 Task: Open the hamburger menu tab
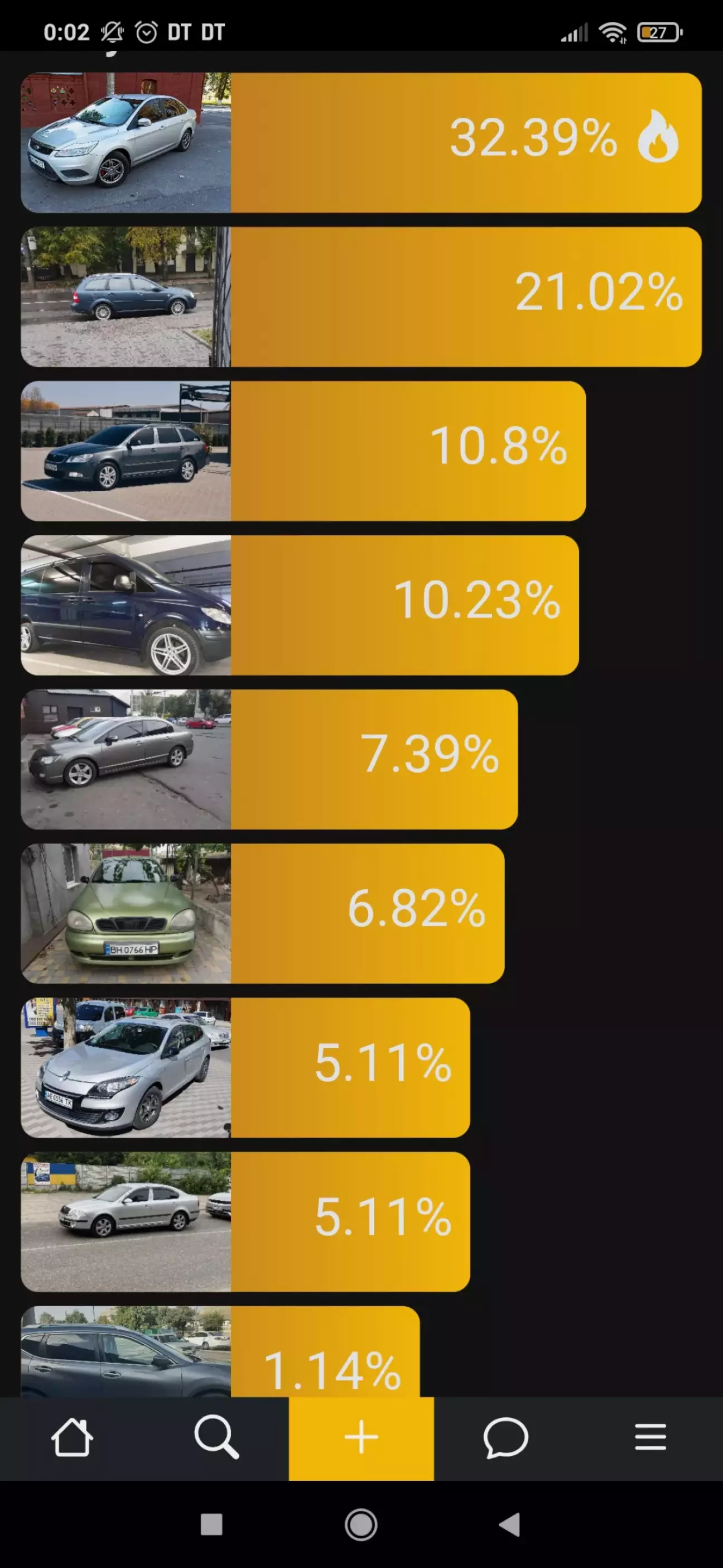coord(650,1438)
